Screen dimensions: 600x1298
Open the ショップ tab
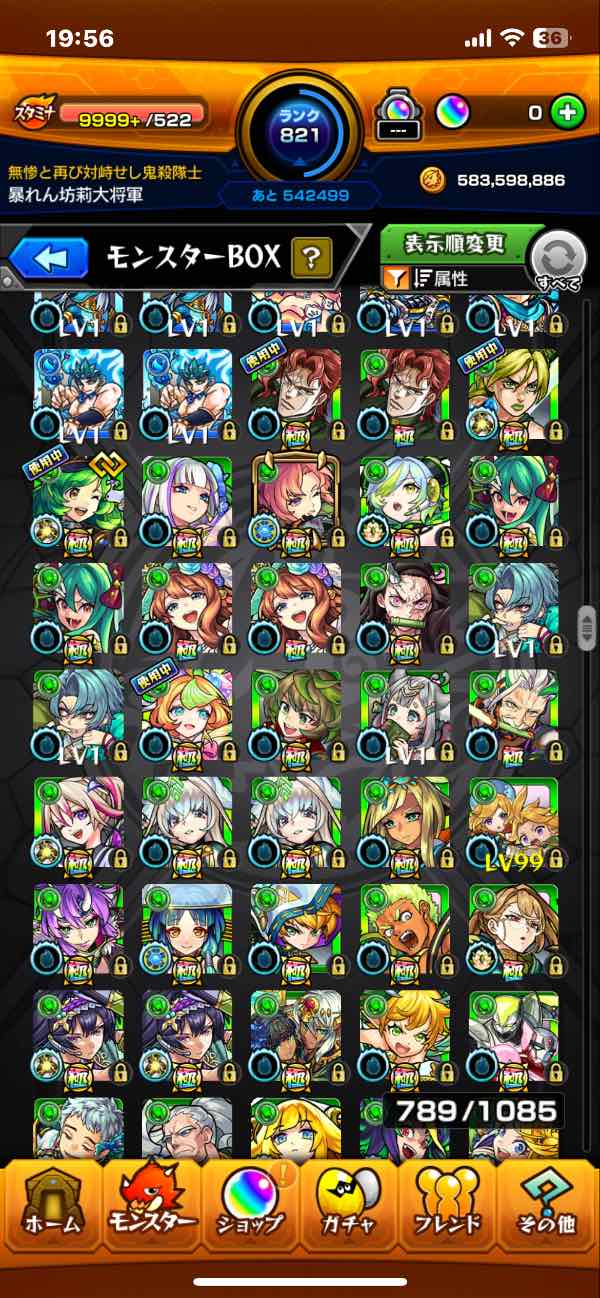(250, 1206)
